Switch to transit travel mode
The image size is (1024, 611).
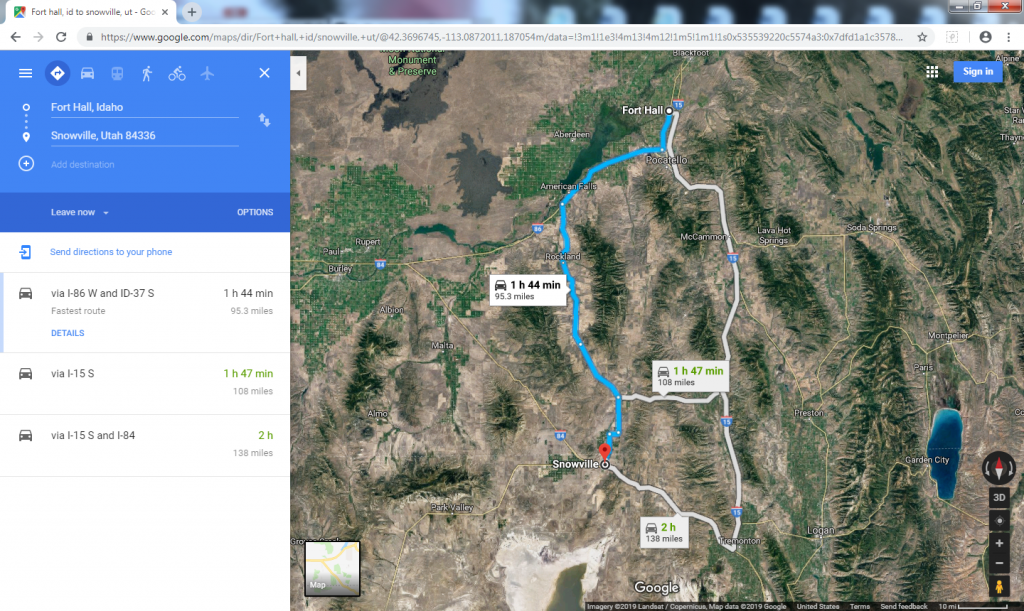(117, 73)
